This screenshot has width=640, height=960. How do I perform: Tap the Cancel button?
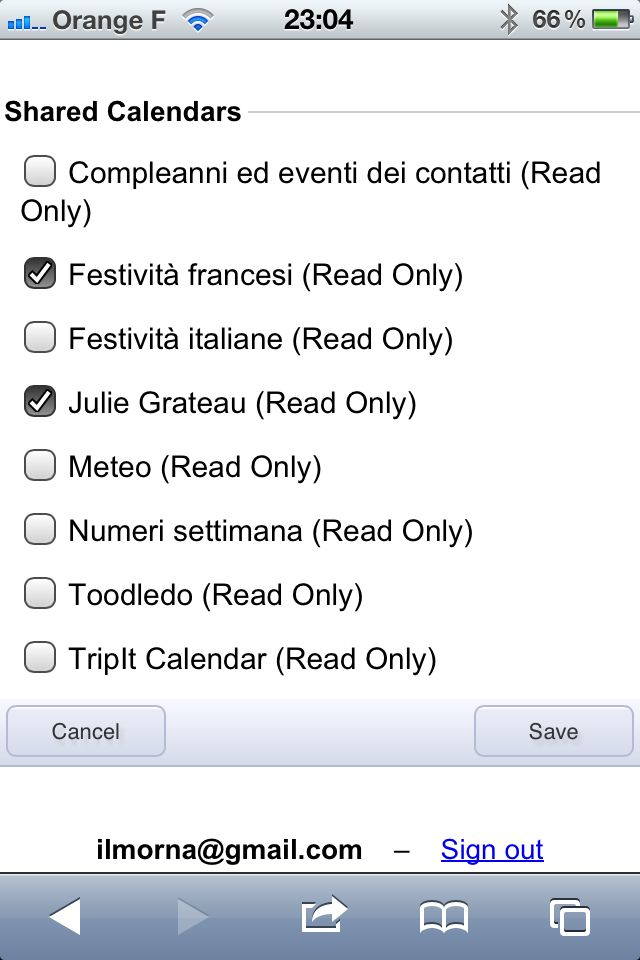(x=86, y=731)
